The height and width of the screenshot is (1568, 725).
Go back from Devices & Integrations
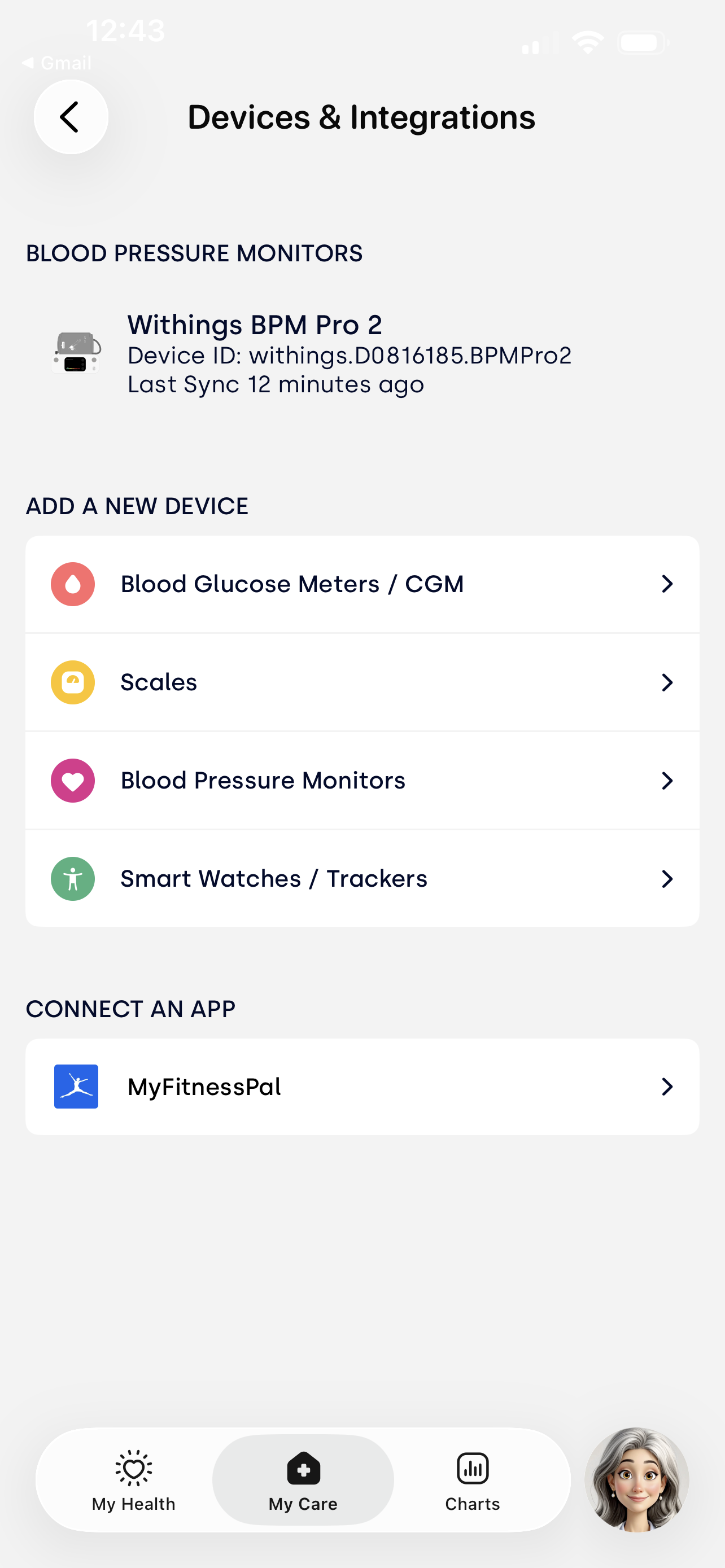click(x=71, y=117)
